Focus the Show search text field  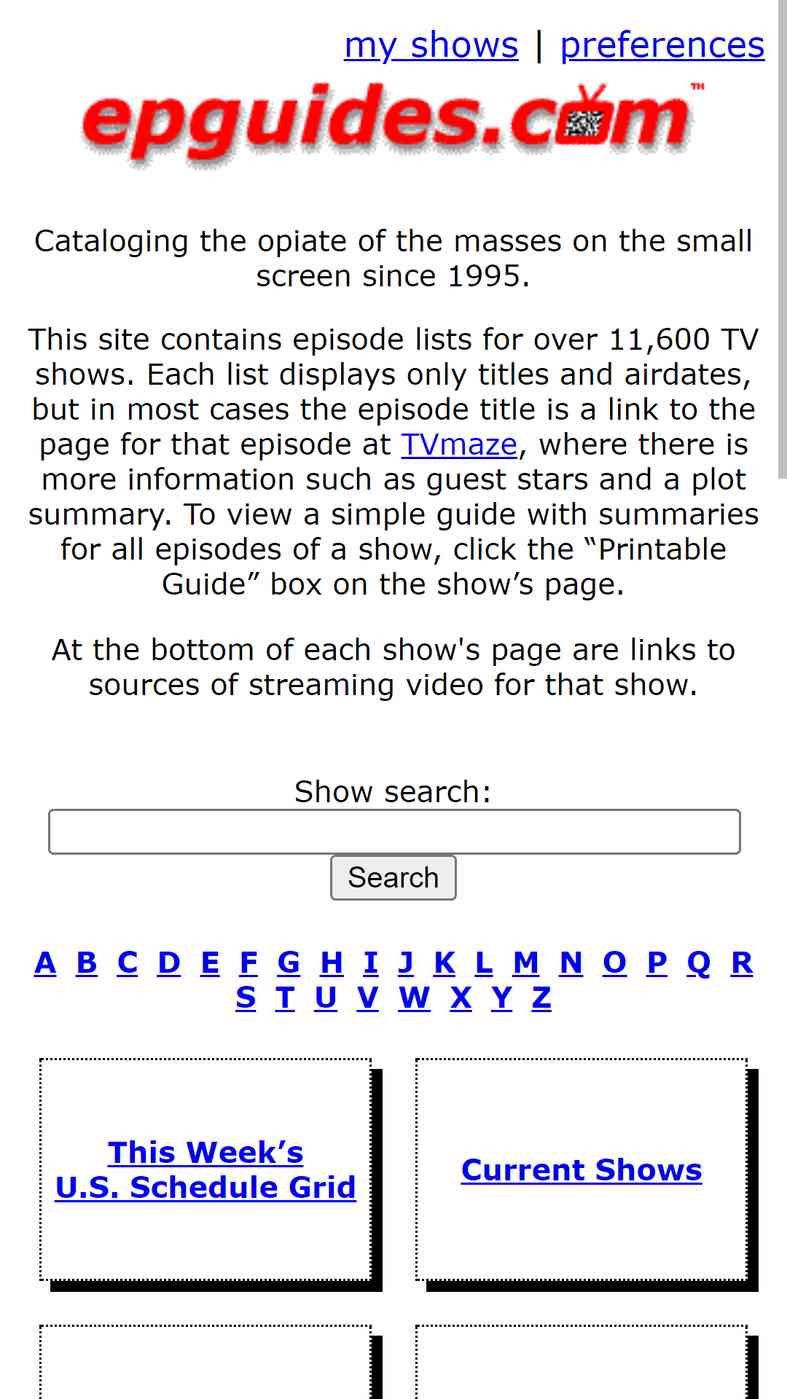coord(394,832)
